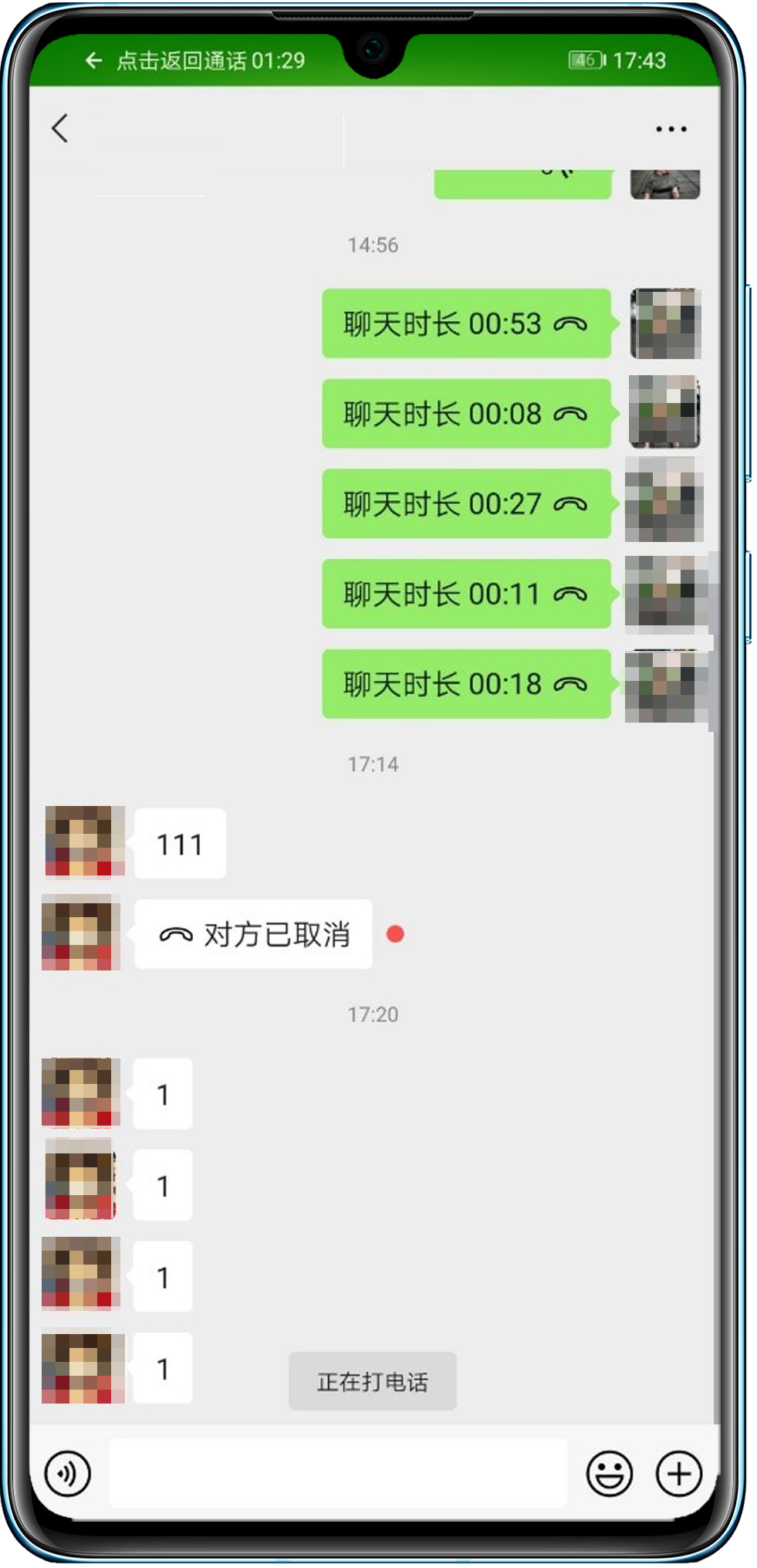Tap the call record lasting 00:08
This screenshot has height=1568, width=757.
466,414
